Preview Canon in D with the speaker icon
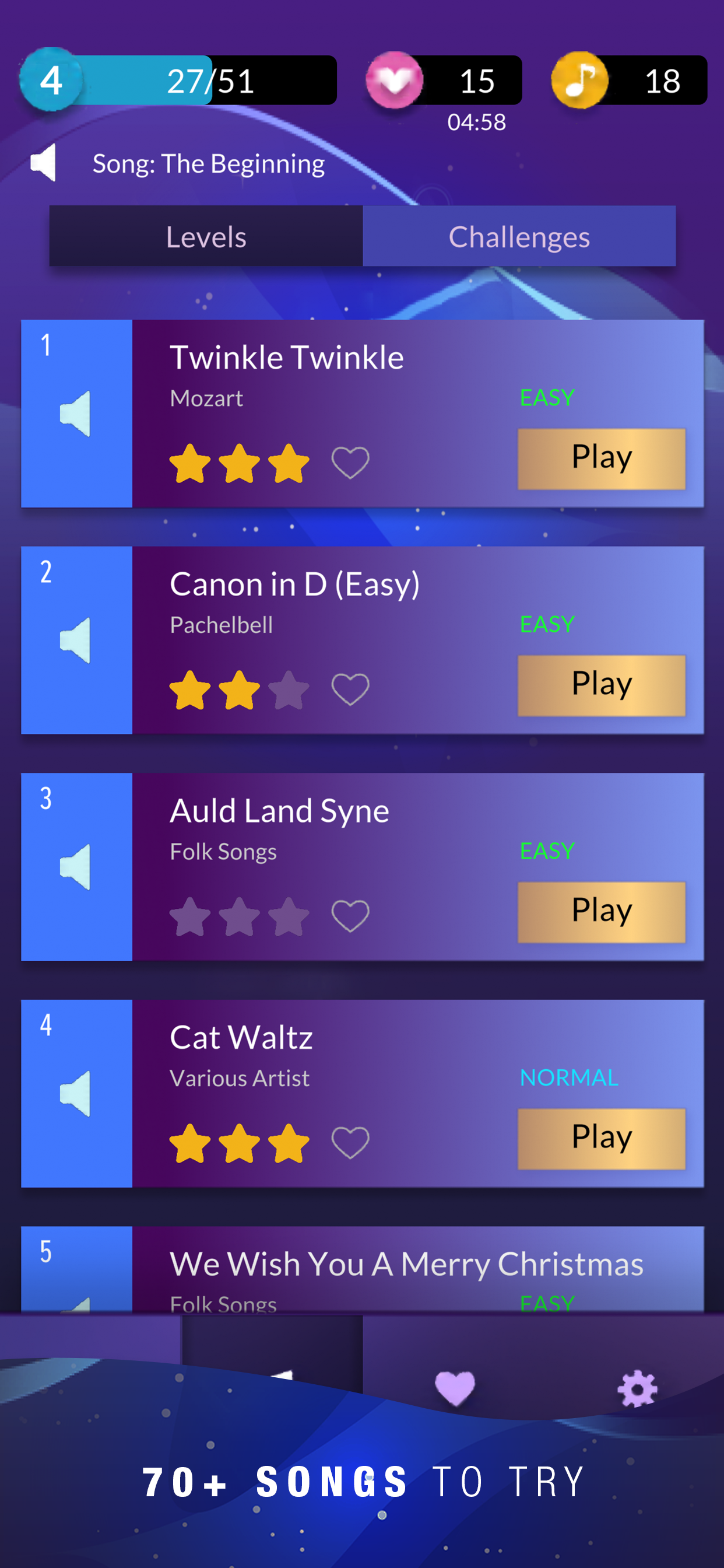The height and width of the screenshot is (1568, 724). (77, 639)
